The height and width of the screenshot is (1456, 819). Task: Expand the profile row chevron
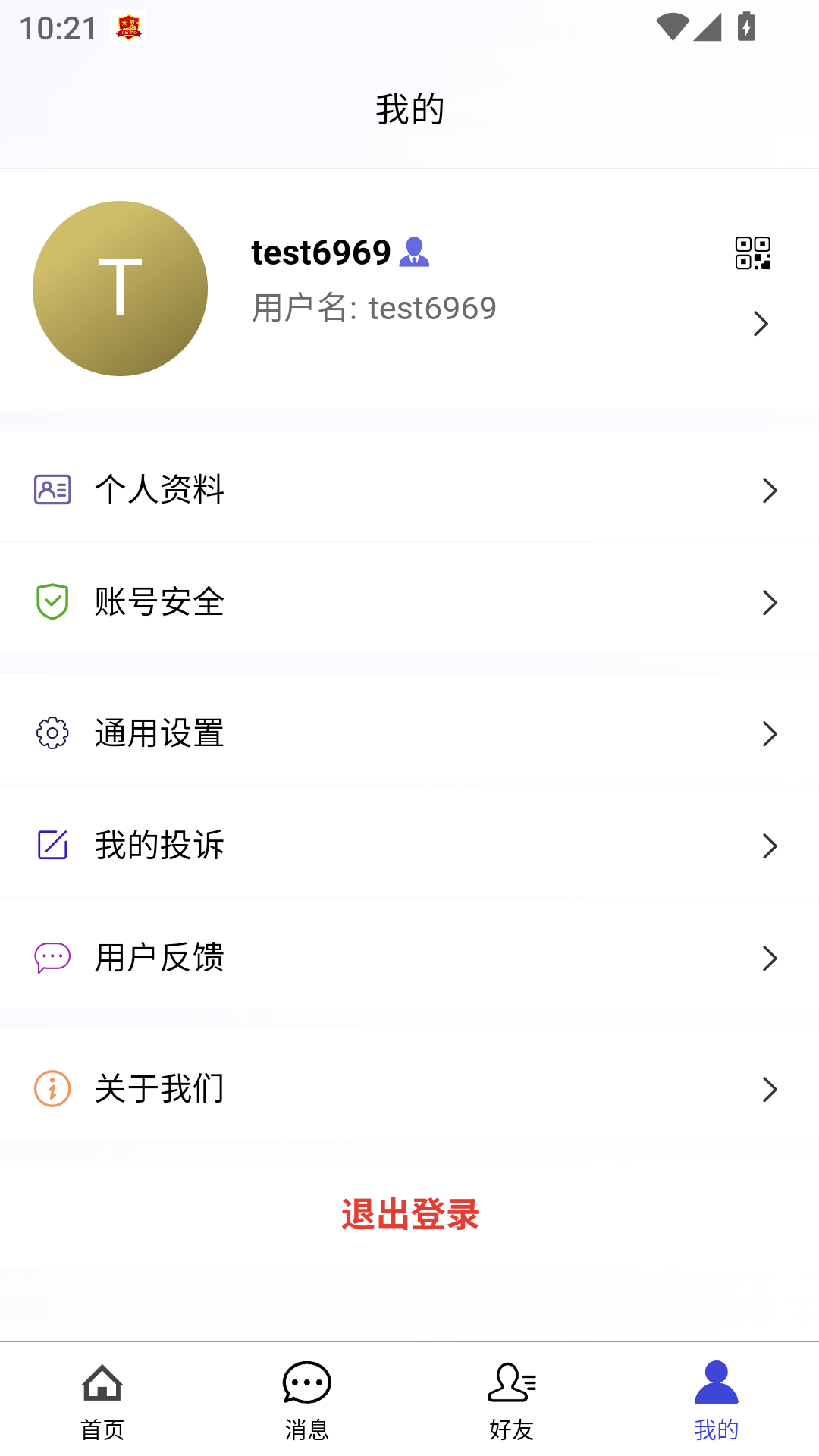tap(761, 323)
